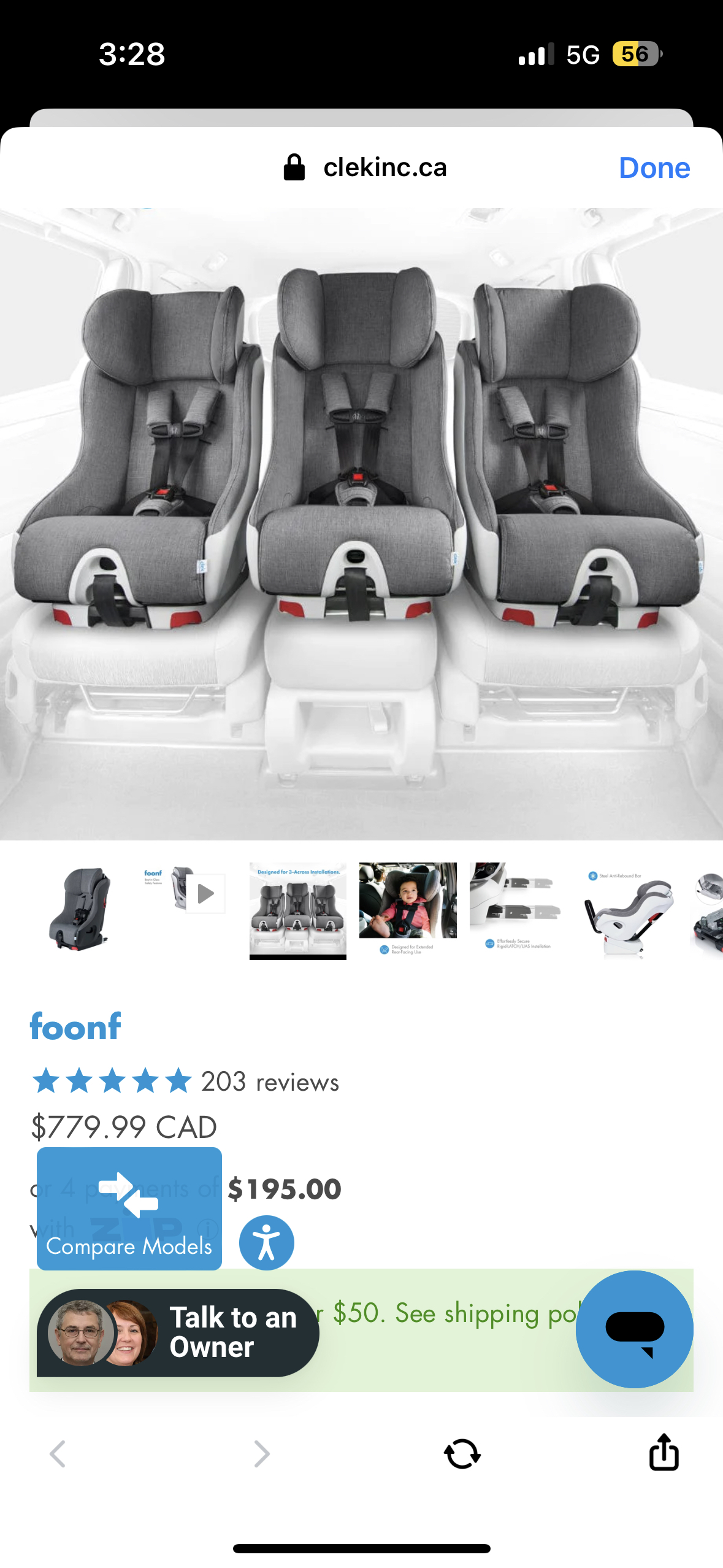The width and height of the screenshot is (723, 1568).
Task: Select the single car seat thumbnail
Action: click(80, 909)
